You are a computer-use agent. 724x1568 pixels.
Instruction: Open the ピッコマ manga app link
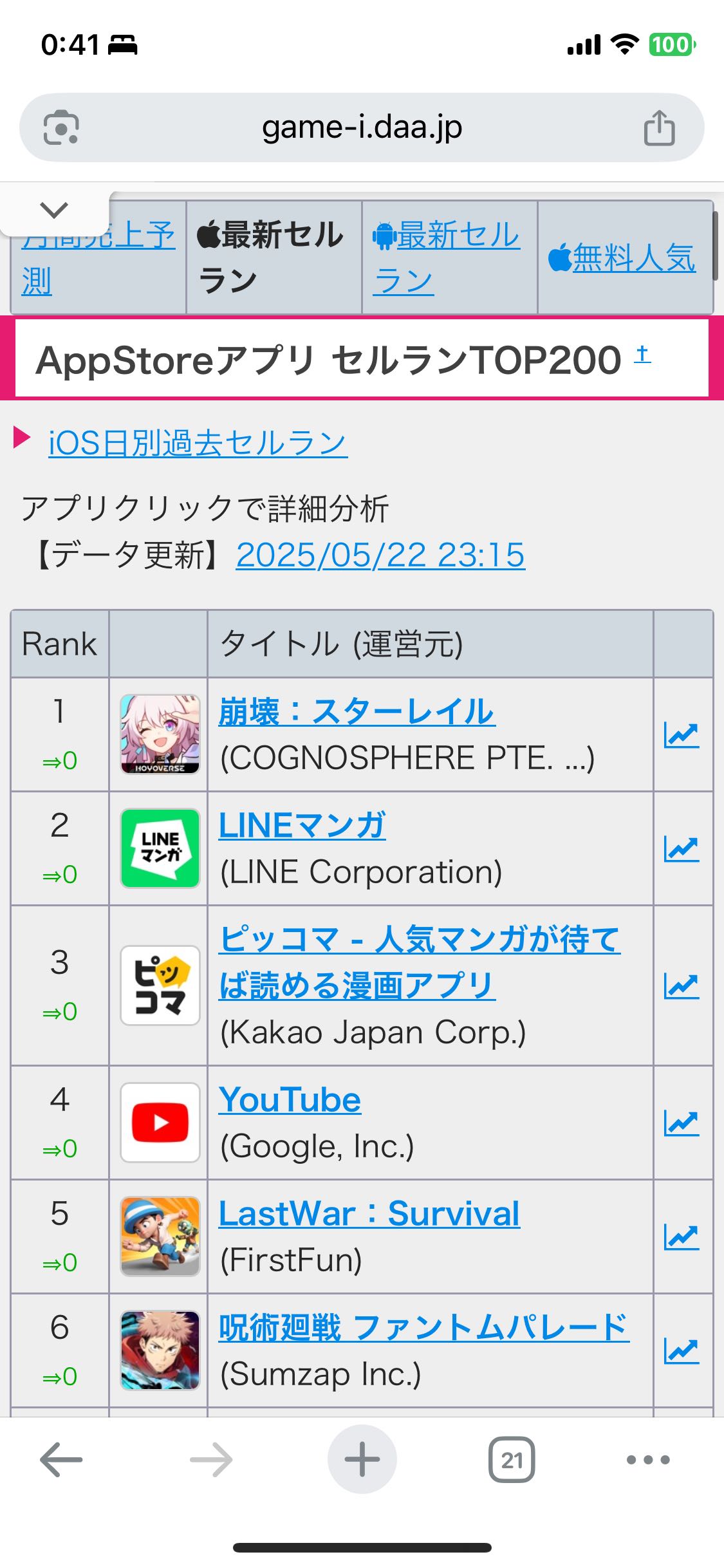pyautogui.click(x=420, y=962)
